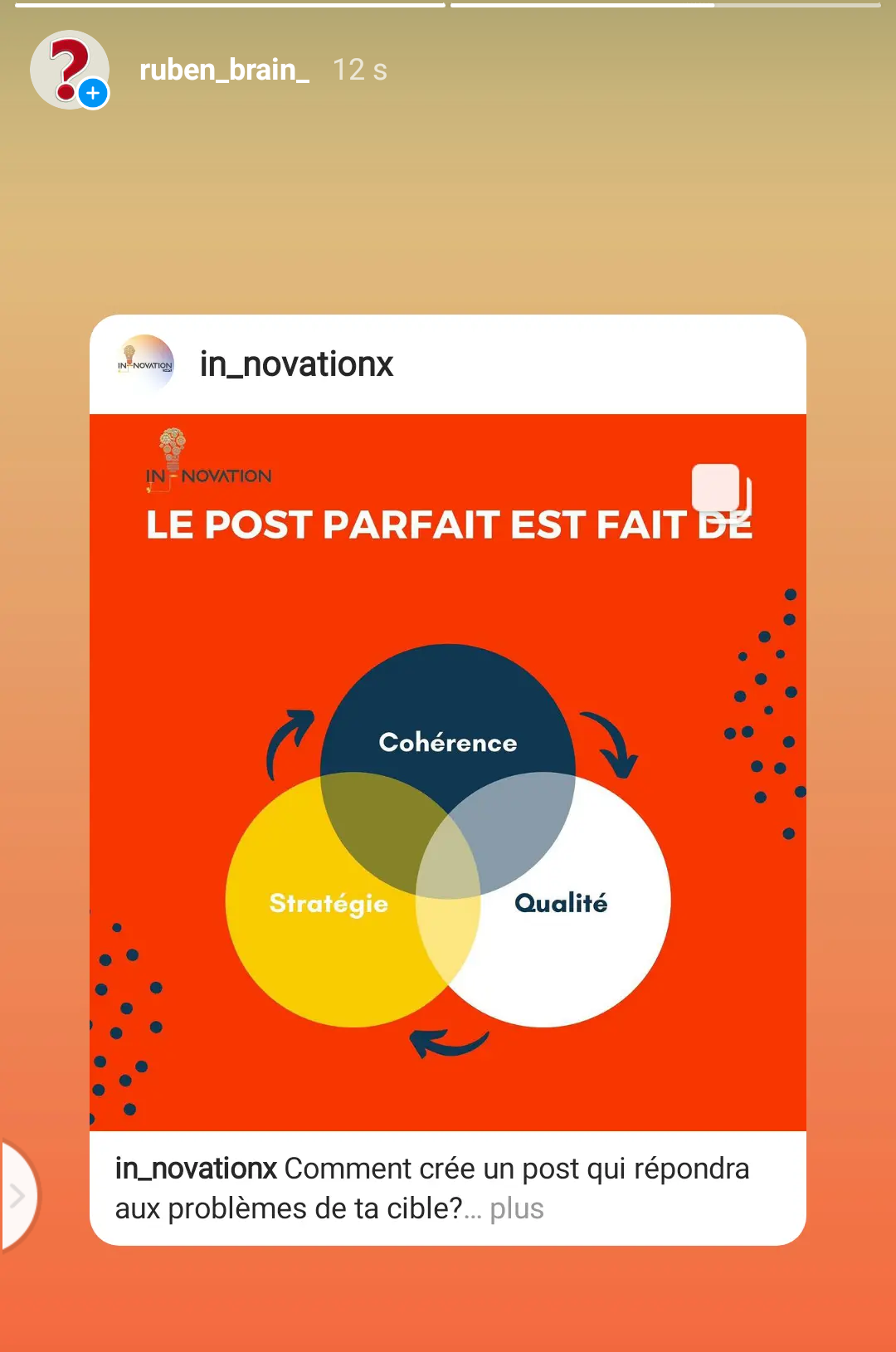
Task: Tap ruben_brain_ avatar with the plus badge
Action: 70,71
